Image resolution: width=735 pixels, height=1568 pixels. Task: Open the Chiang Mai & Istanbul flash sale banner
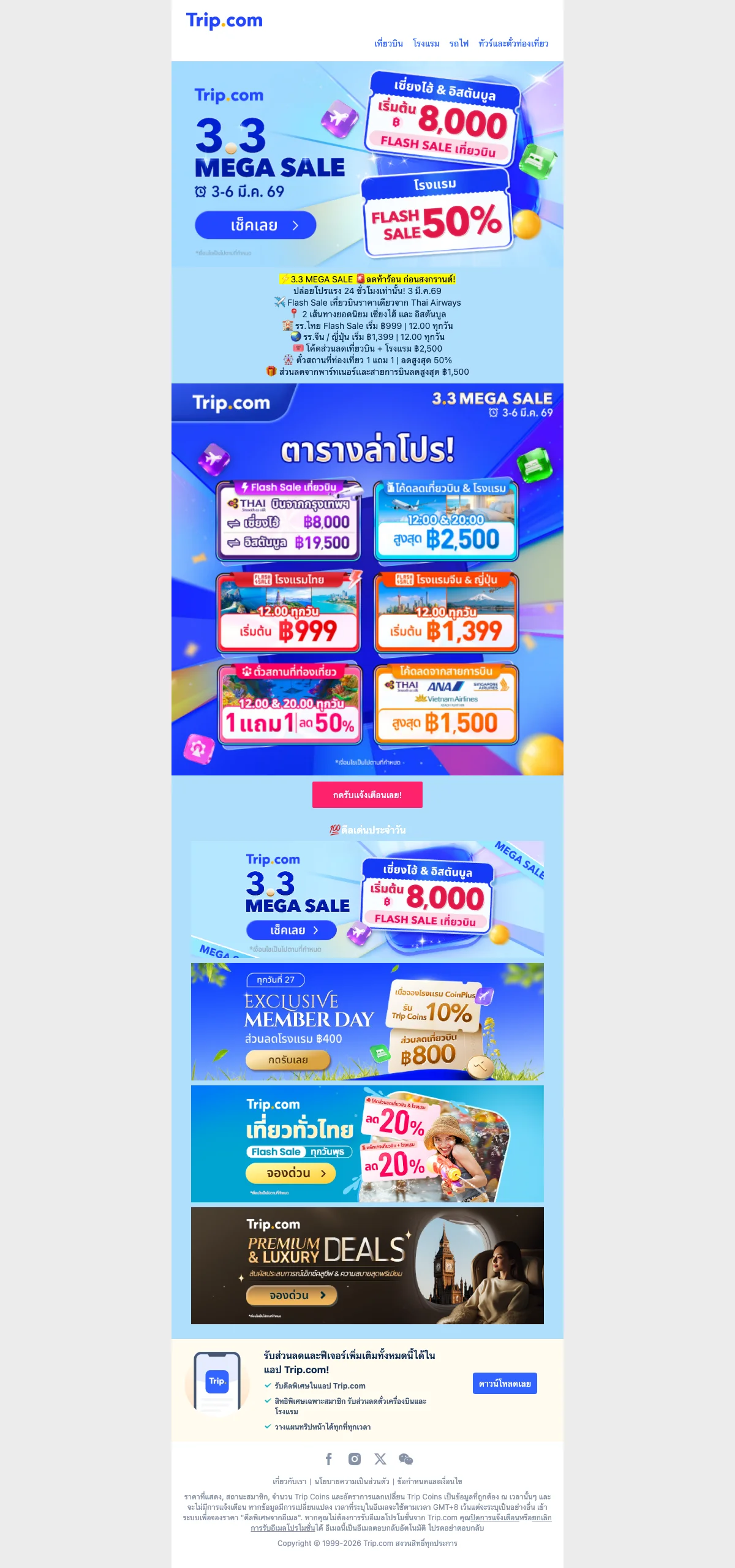(x=367, y=899)
